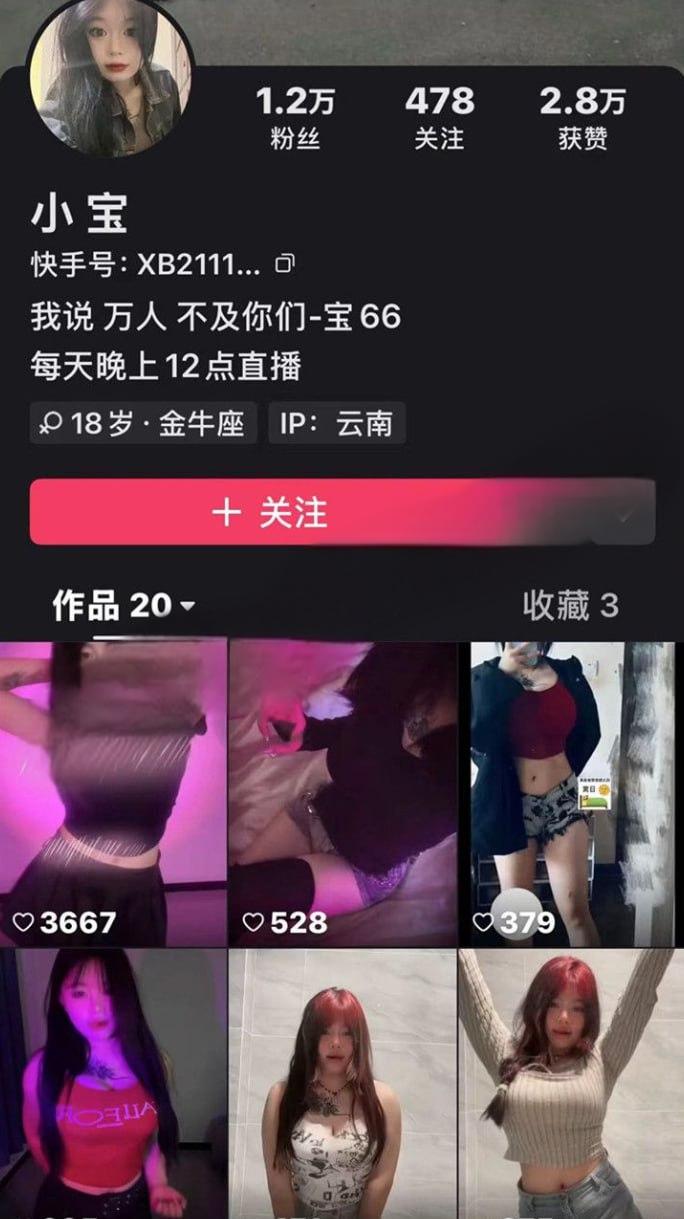
Task: Switch to the 收藏 3 tab
Action: point(569,605)
